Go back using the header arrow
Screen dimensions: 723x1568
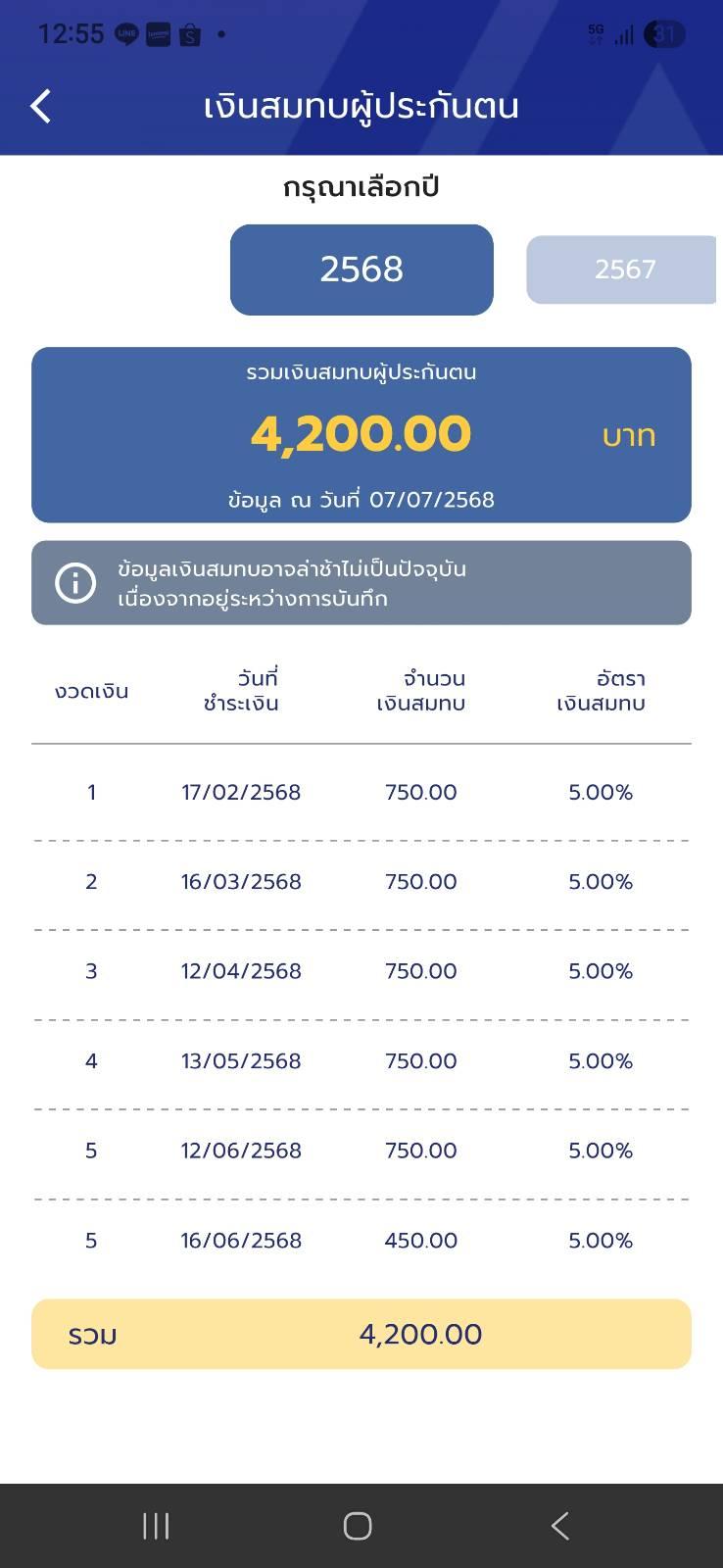point(40,106)
